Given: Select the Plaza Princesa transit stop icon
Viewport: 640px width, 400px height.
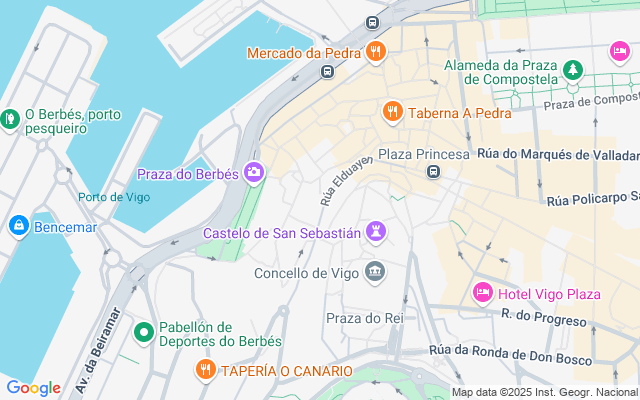Looking at the screenshot, I should coord(433,172).
